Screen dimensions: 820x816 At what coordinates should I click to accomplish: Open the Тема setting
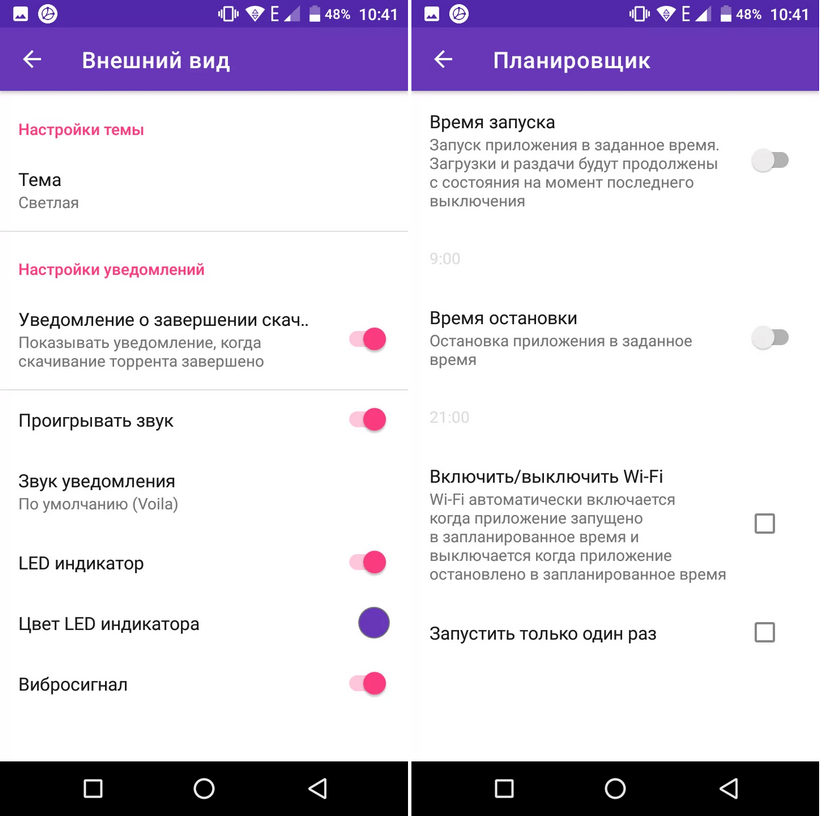[x=200, y=190]
